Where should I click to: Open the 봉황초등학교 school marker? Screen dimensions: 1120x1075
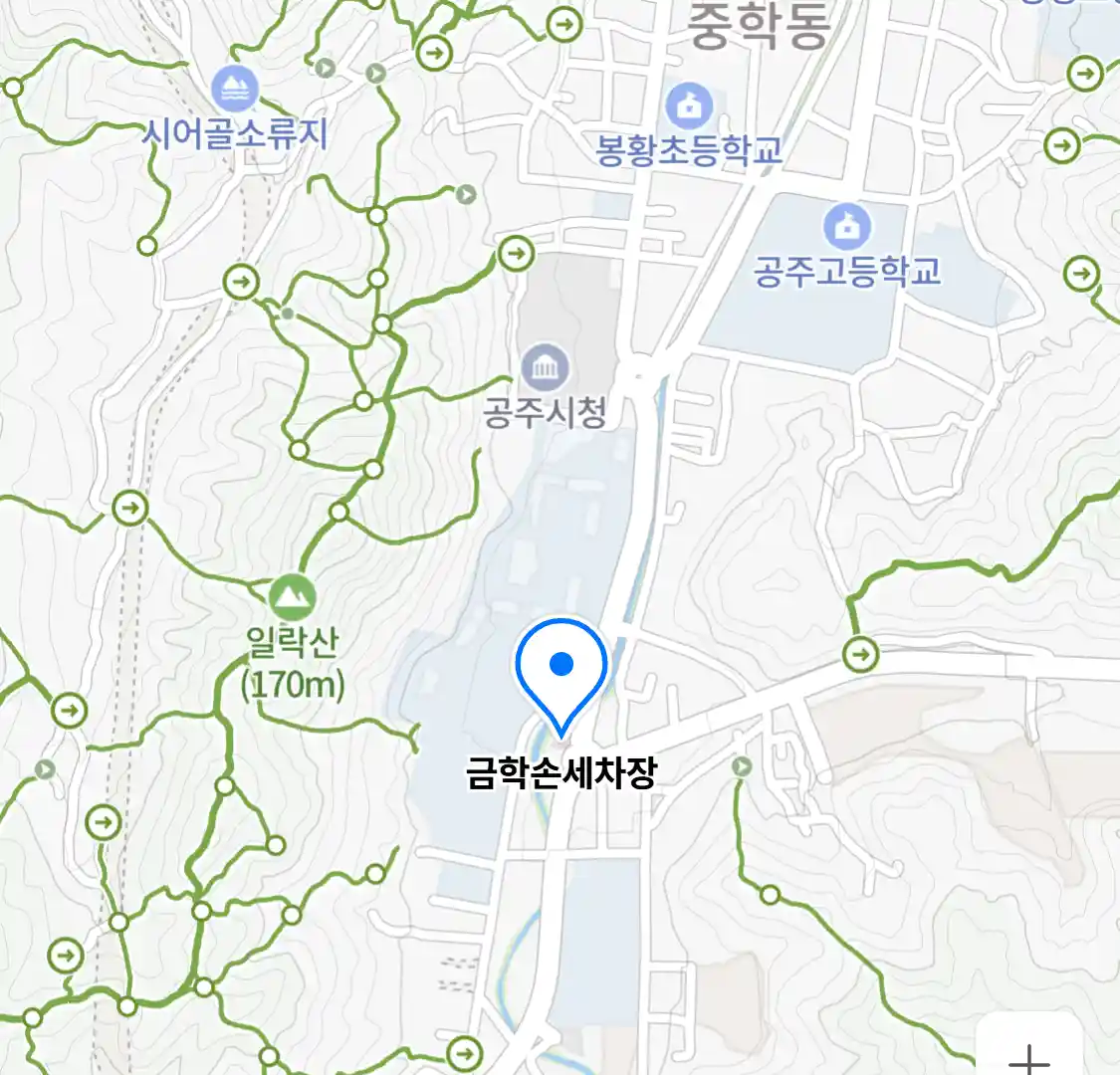[x=688, y=106]
